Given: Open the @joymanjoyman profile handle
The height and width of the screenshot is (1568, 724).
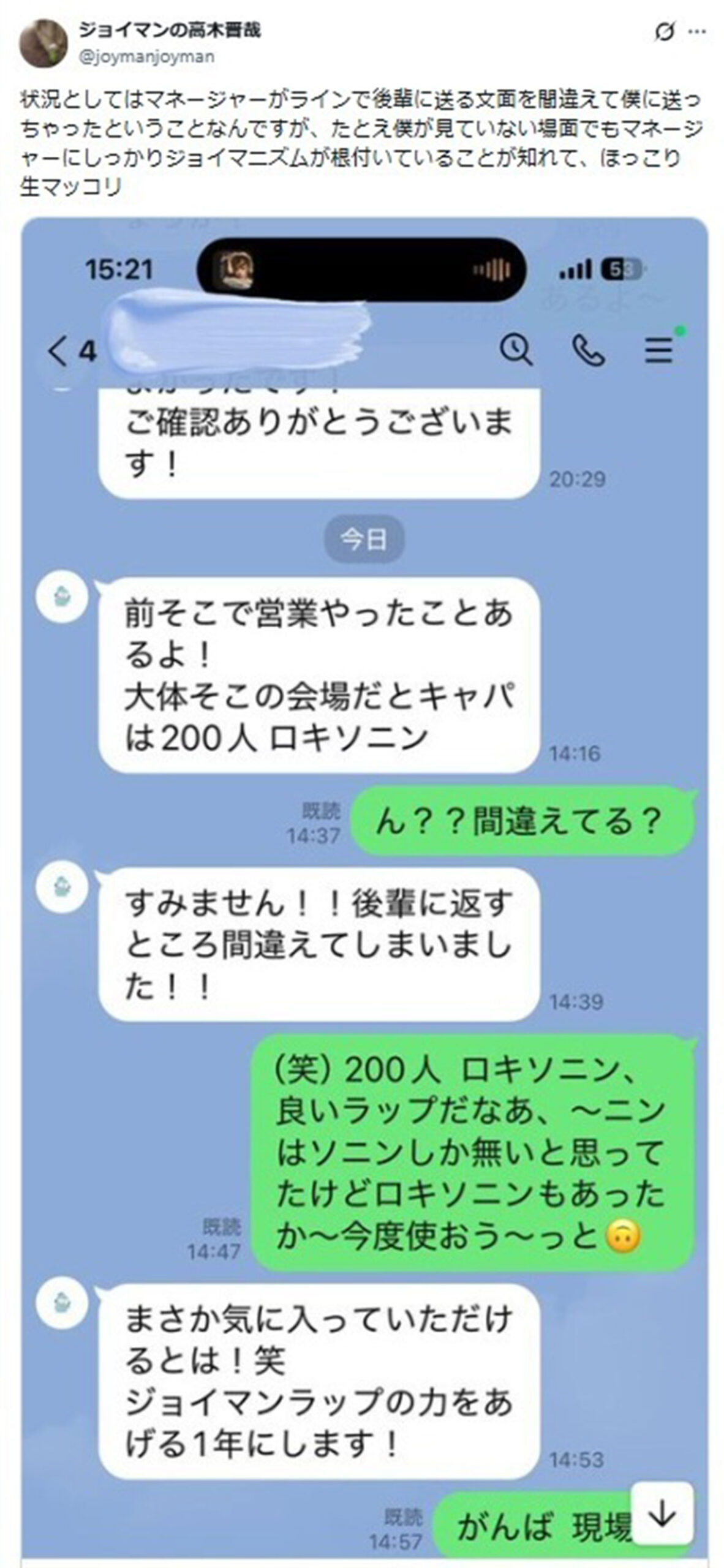Looking at the screenshot, I should coord(146,57).
